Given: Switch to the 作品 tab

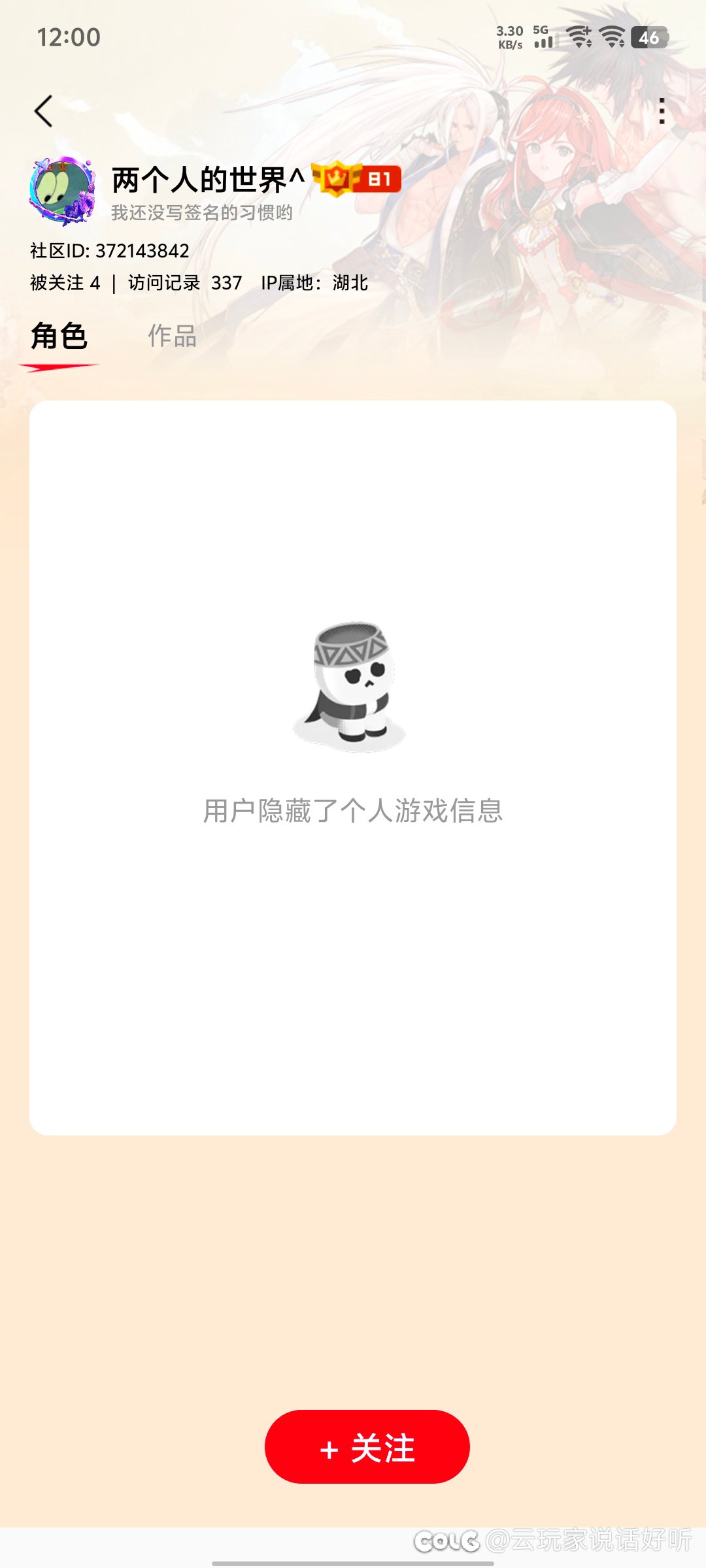Looking at the screenshot, I should pyautogui.click(x=172, y=336).
